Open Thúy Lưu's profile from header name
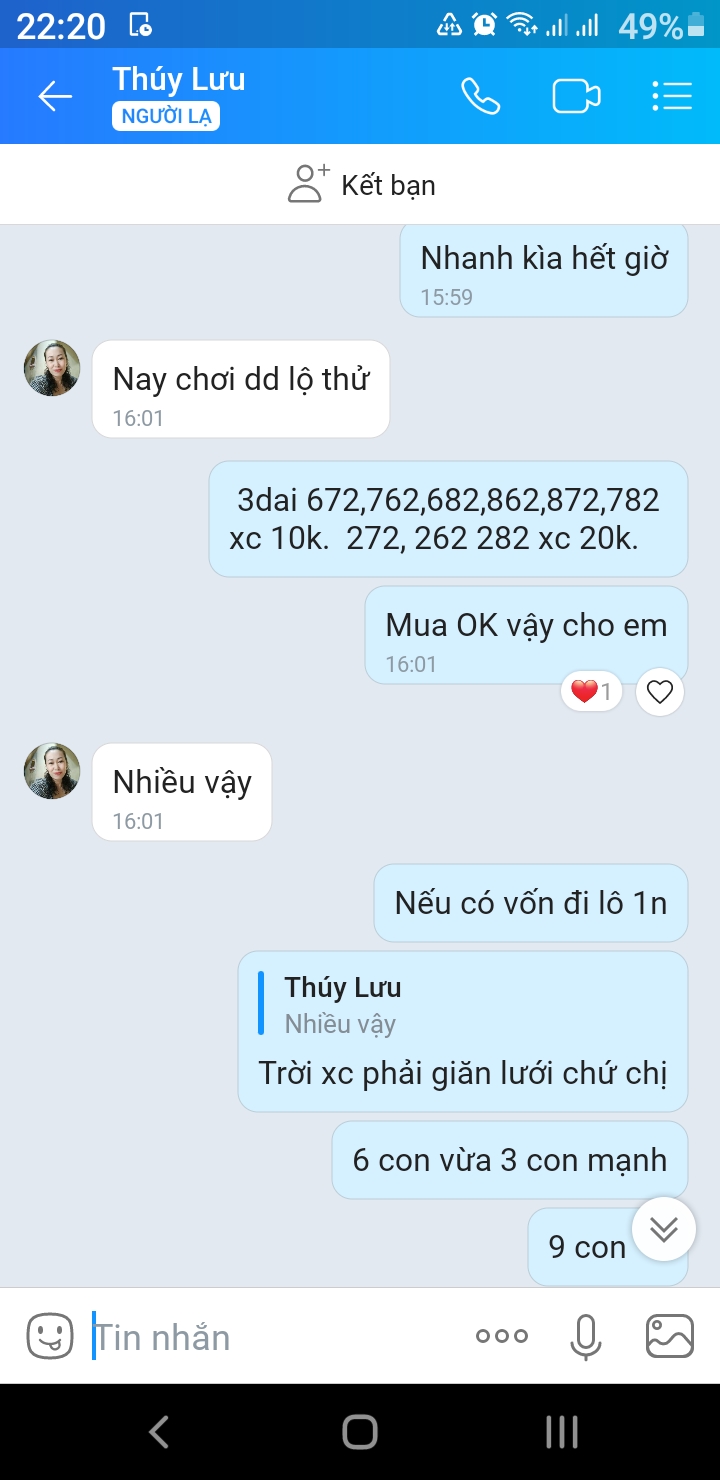 click(x=178, y=80)
